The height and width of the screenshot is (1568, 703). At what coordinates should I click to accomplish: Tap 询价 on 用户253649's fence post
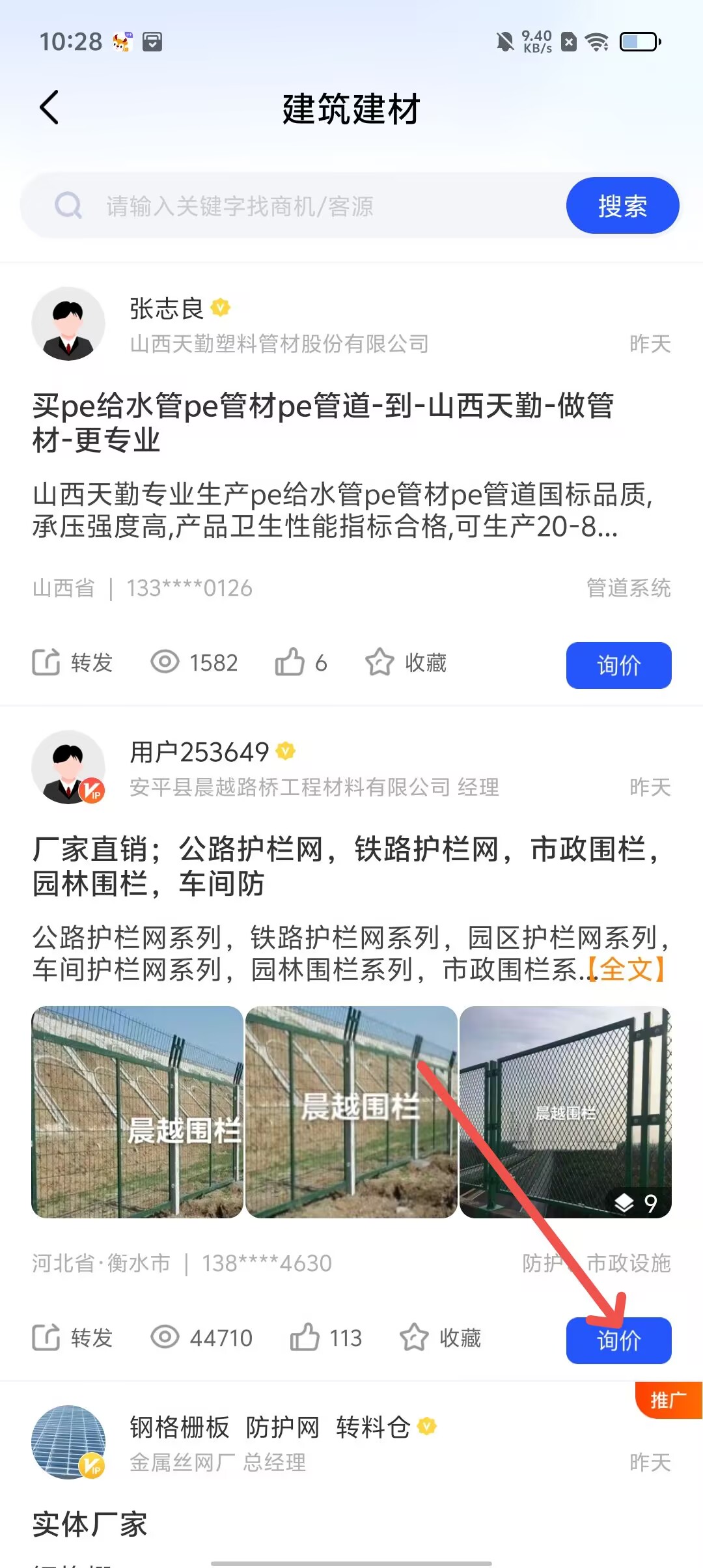(618, 1341)
